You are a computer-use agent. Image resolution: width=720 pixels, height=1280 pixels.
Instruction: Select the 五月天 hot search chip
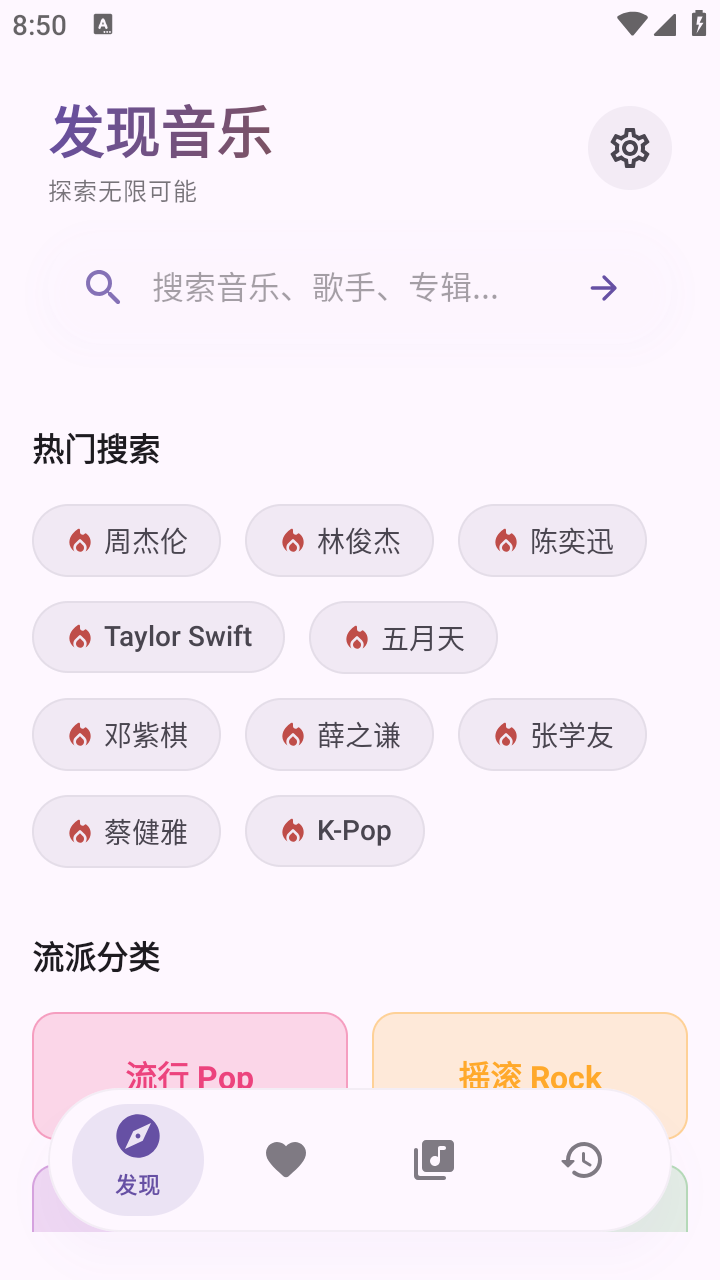(x=403, y=637)
